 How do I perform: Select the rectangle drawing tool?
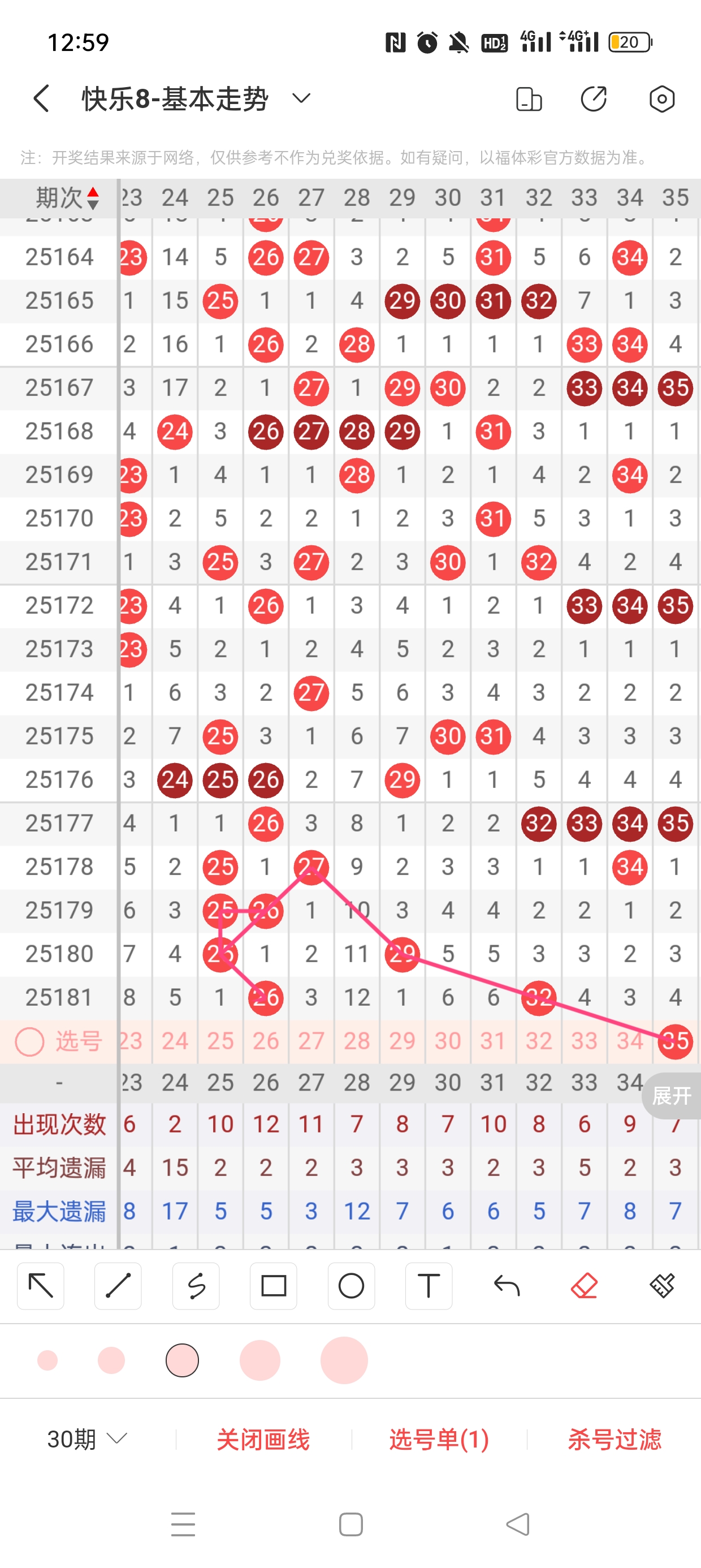point(273,1286)
